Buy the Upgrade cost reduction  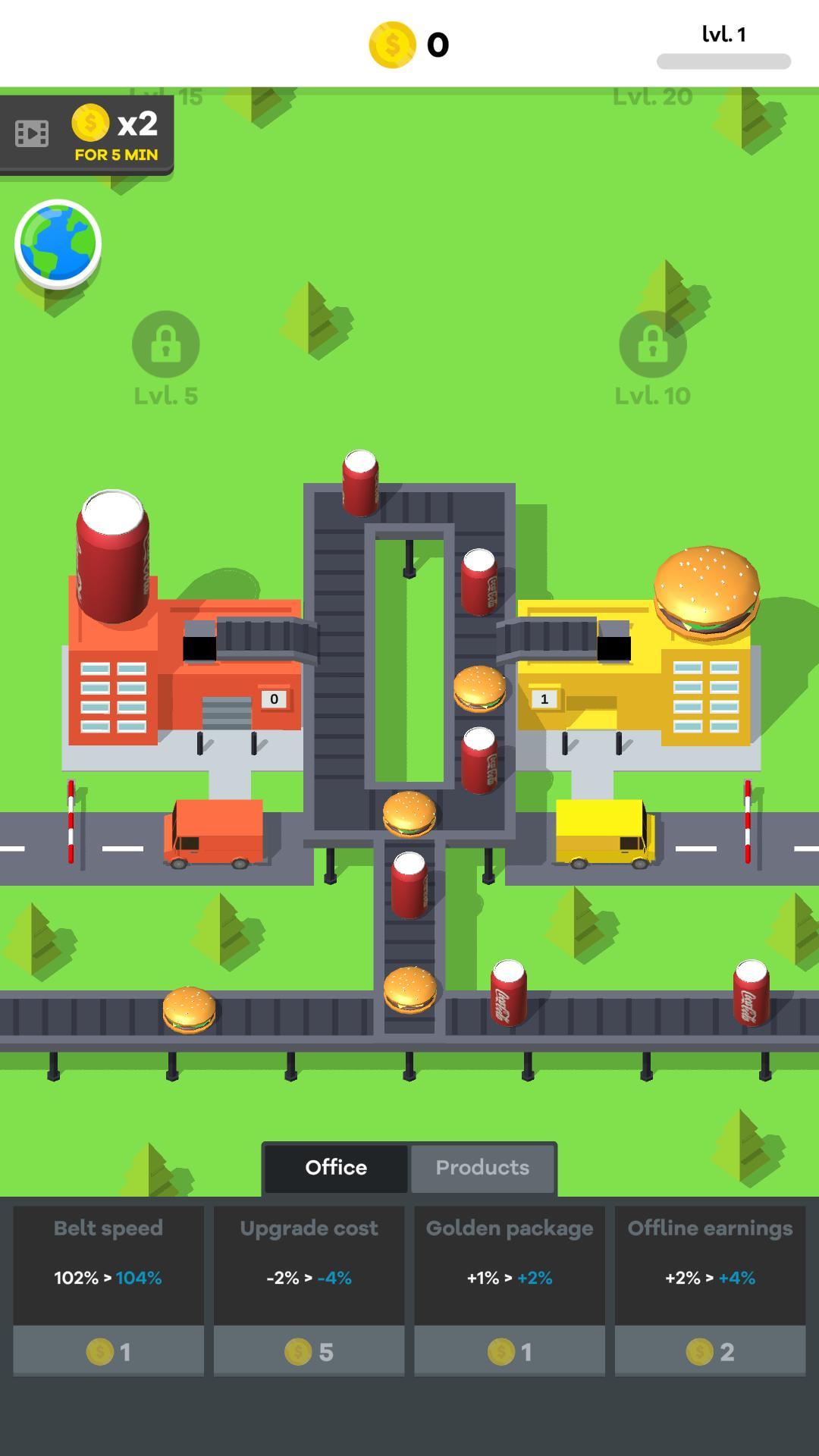(x=309, y=1351)
